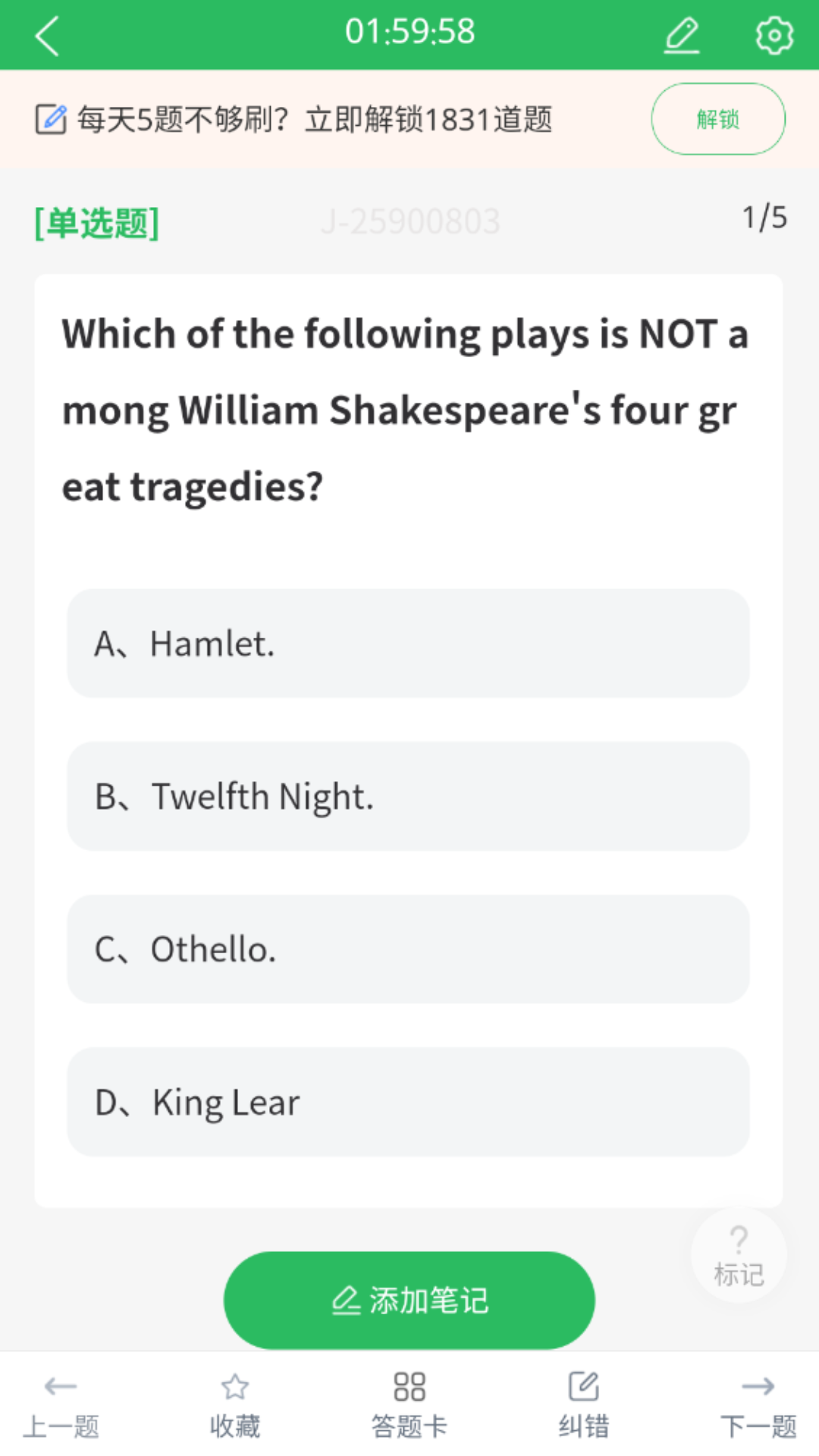Mark this question with 标记
This screenshot has height=1456, width=819.
pos(738,1256)
